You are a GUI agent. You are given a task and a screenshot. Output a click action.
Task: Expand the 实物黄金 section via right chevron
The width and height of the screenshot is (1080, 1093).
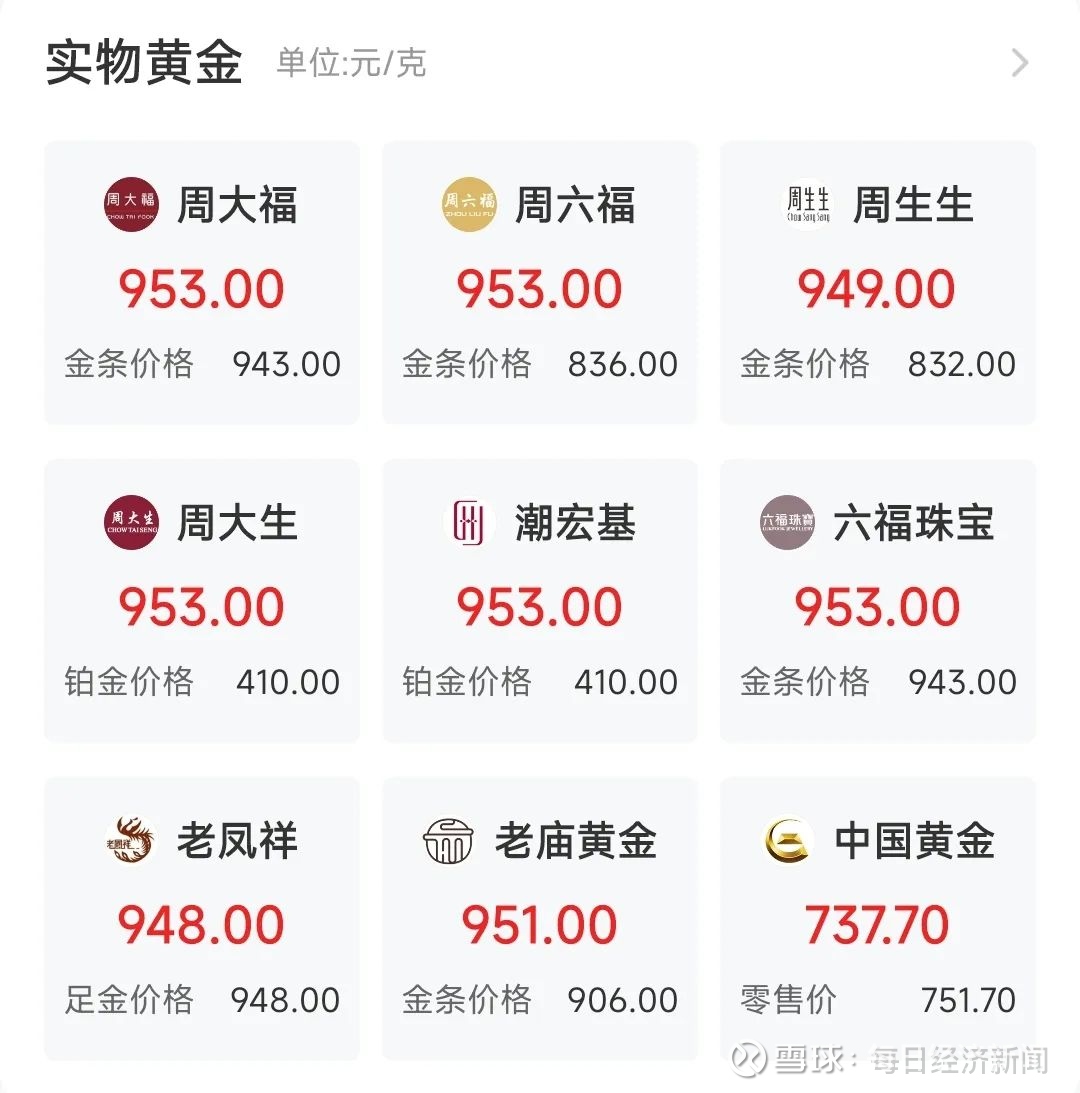[1019, 63]
